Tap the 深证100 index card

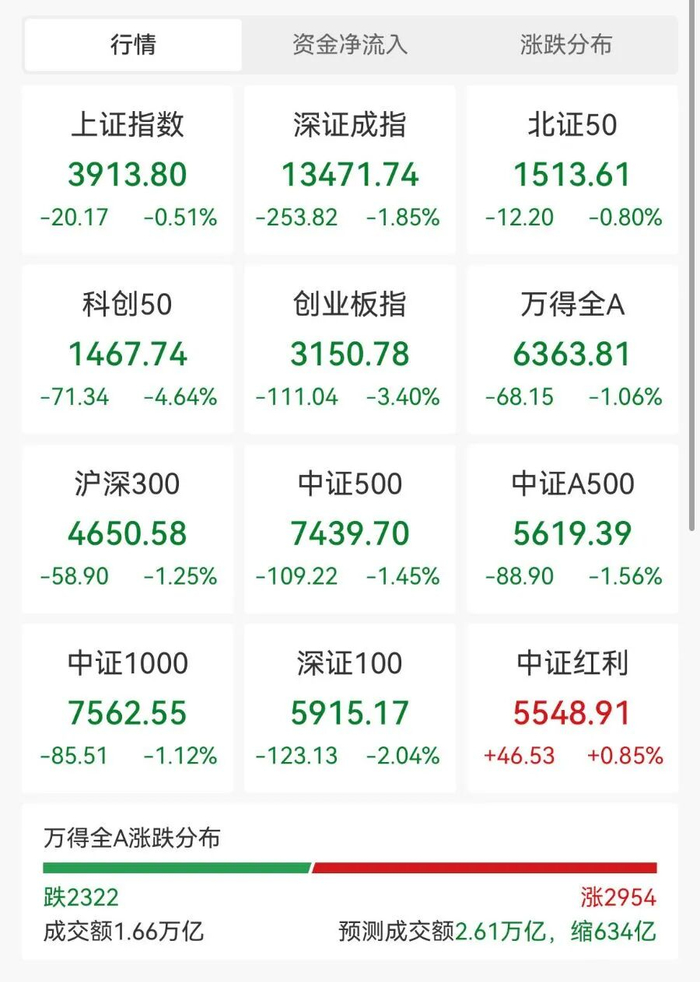(350, 708)
